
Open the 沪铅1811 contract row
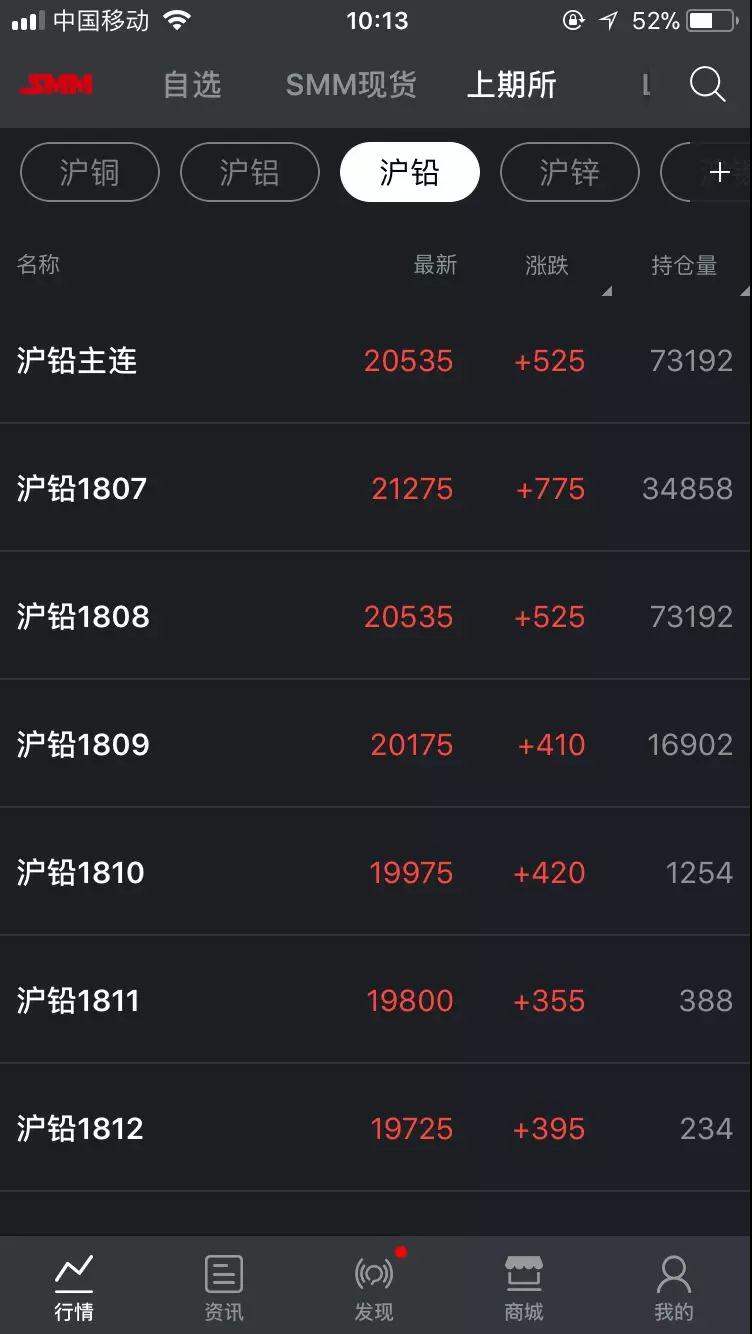376,1000
